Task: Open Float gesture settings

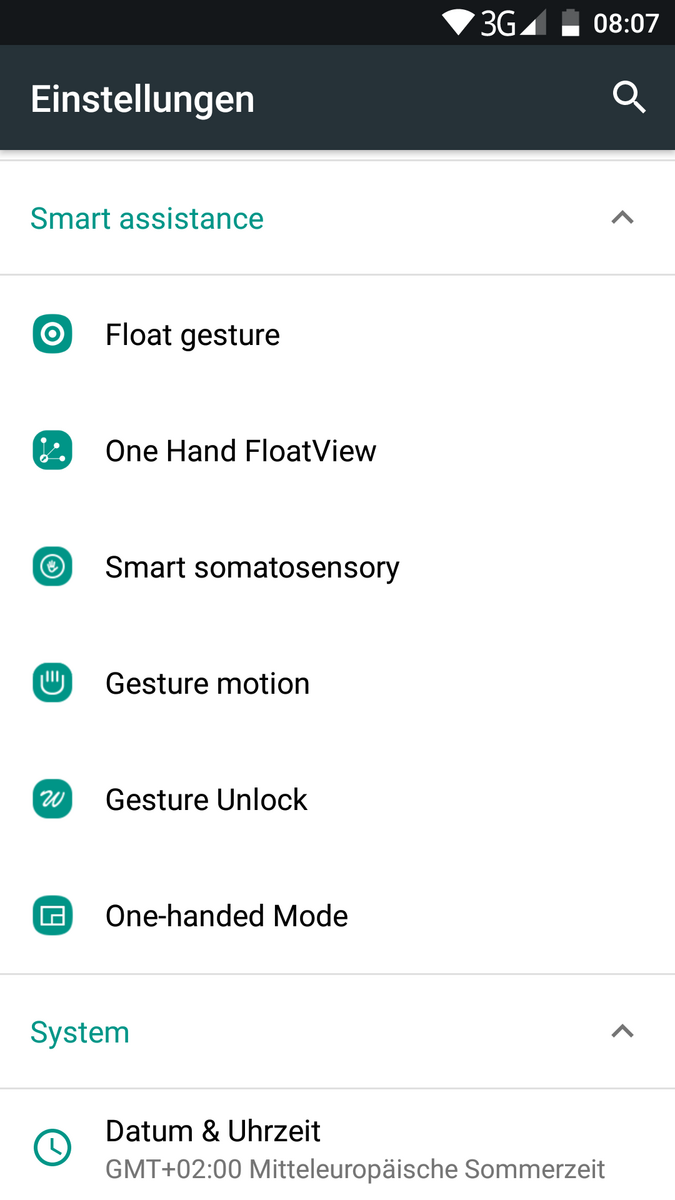Action: (x=193, y=335)
